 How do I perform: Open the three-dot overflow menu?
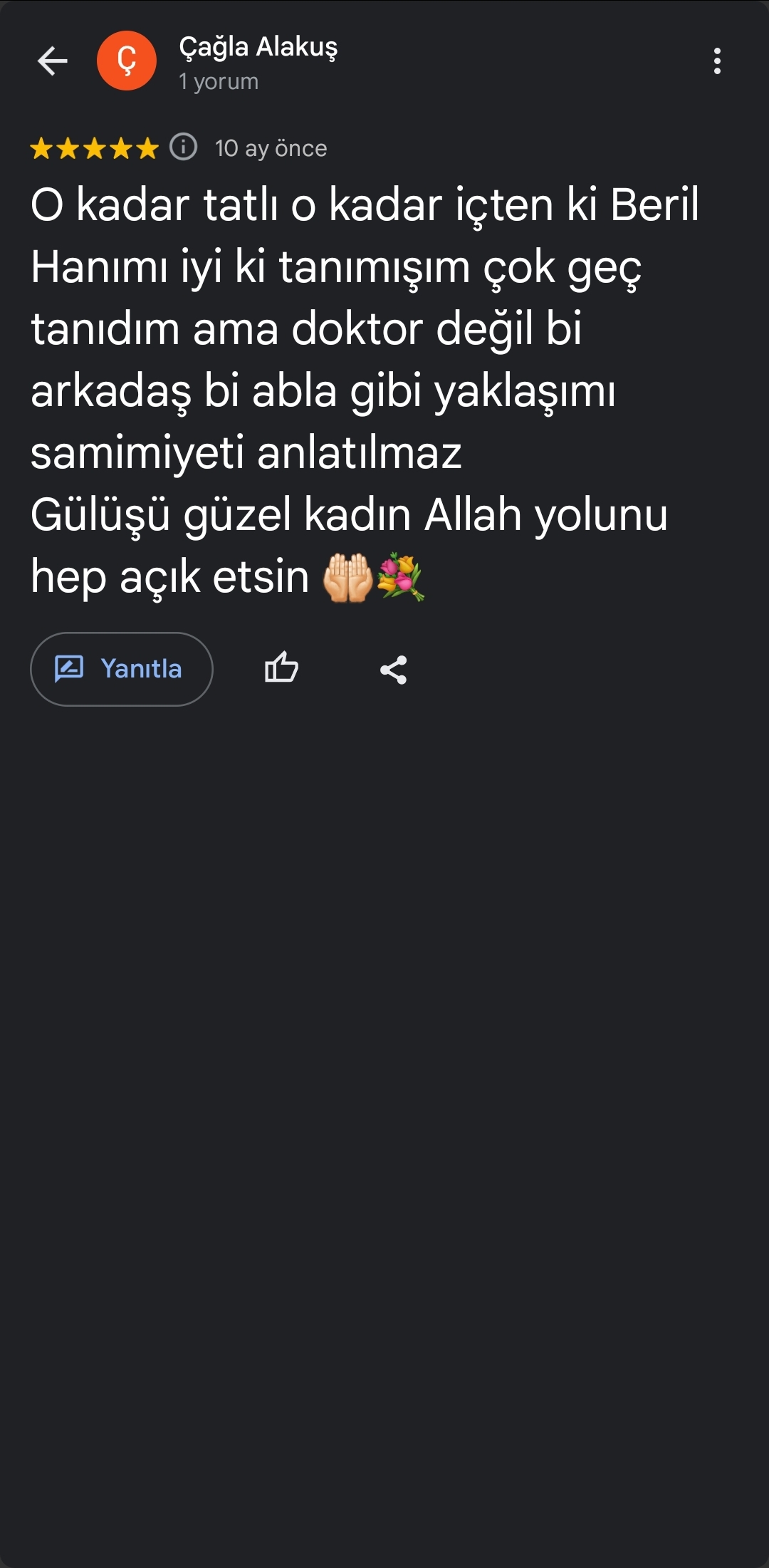click(x=717, y=61)
